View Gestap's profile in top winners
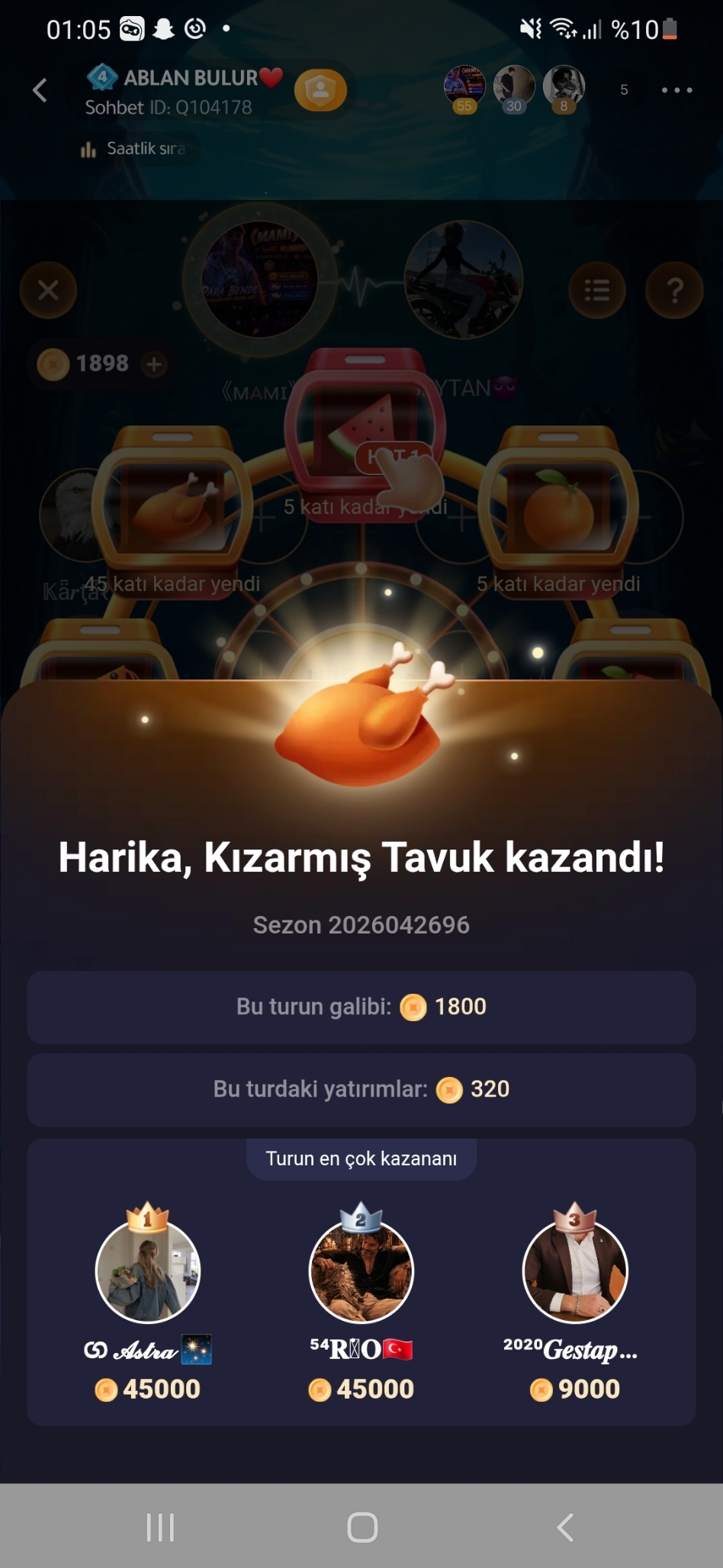This screenshot has height=1568, width=723. click(575, 1270)
